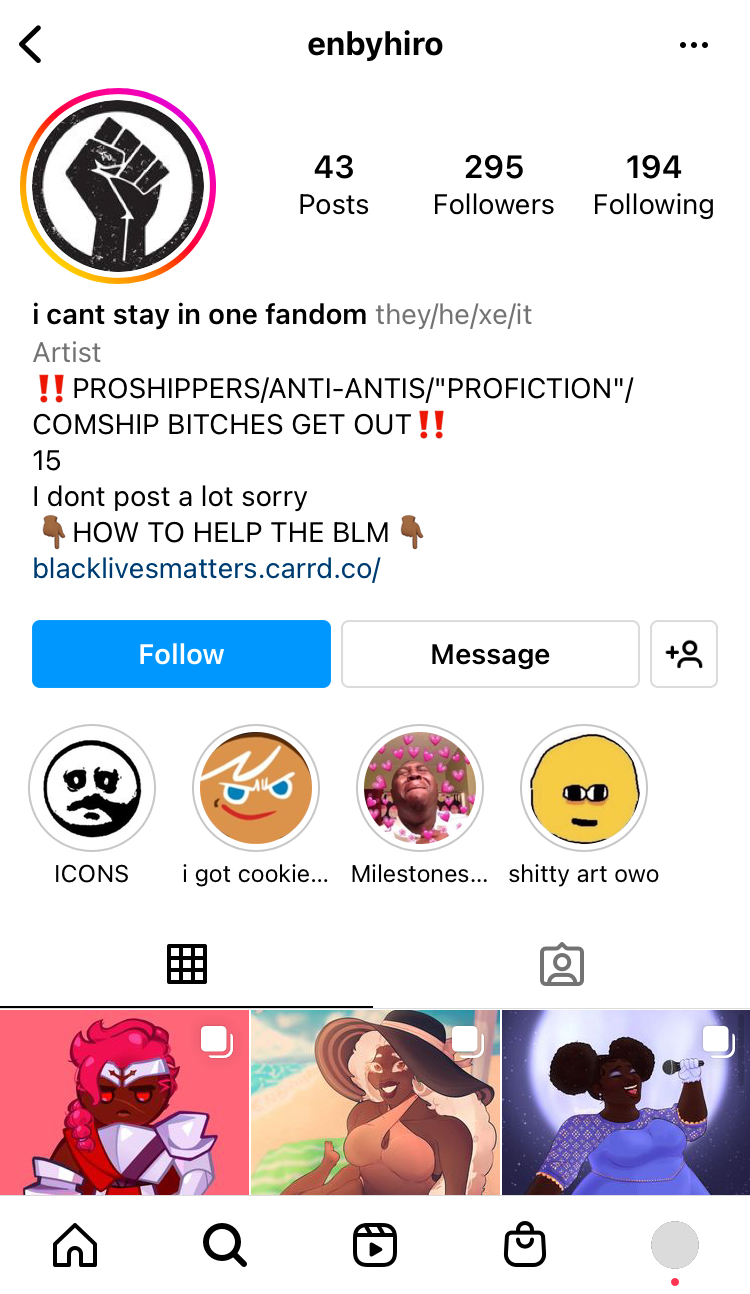Go to the Home feed
The height and width of the screenshot is (1294, 750).
75,1246
